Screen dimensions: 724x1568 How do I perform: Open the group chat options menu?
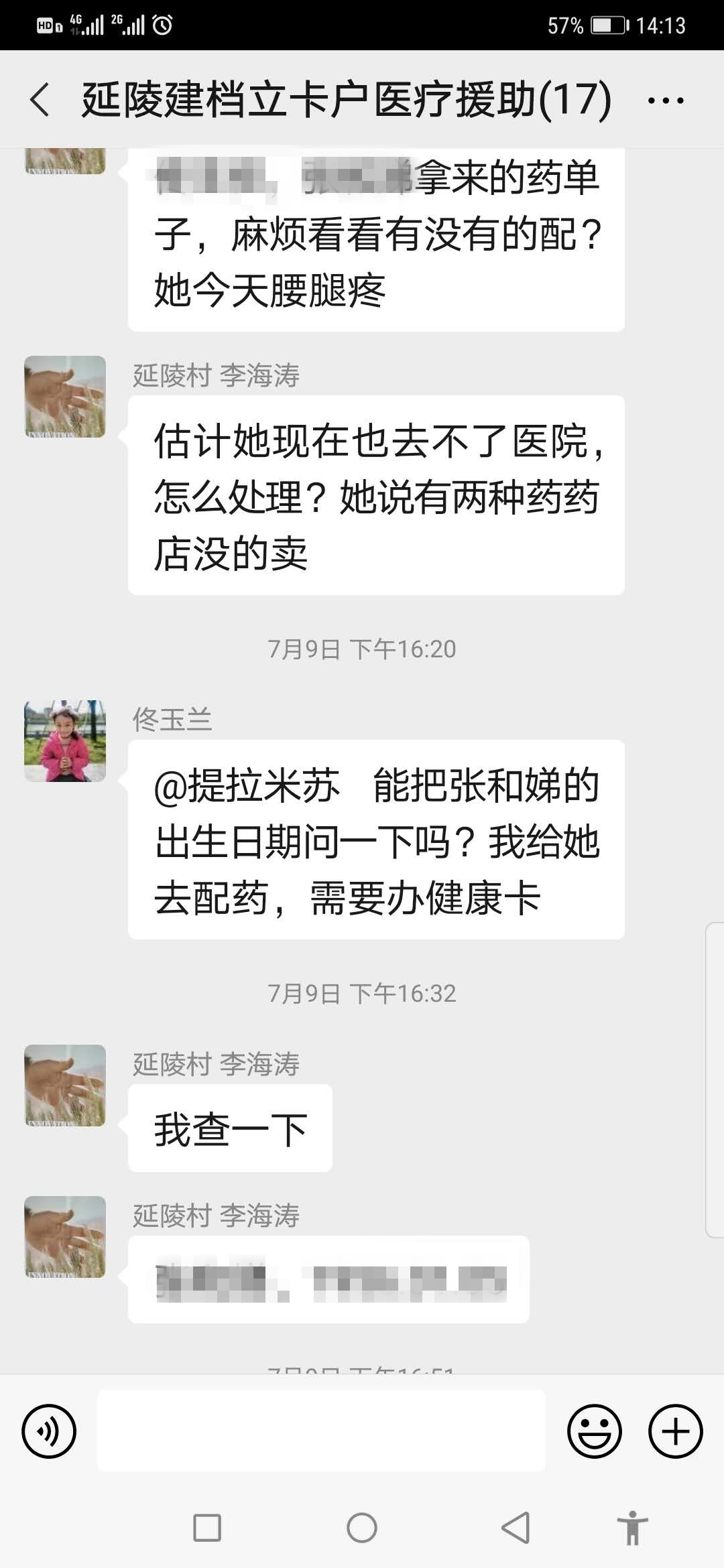tap(665, 101)
